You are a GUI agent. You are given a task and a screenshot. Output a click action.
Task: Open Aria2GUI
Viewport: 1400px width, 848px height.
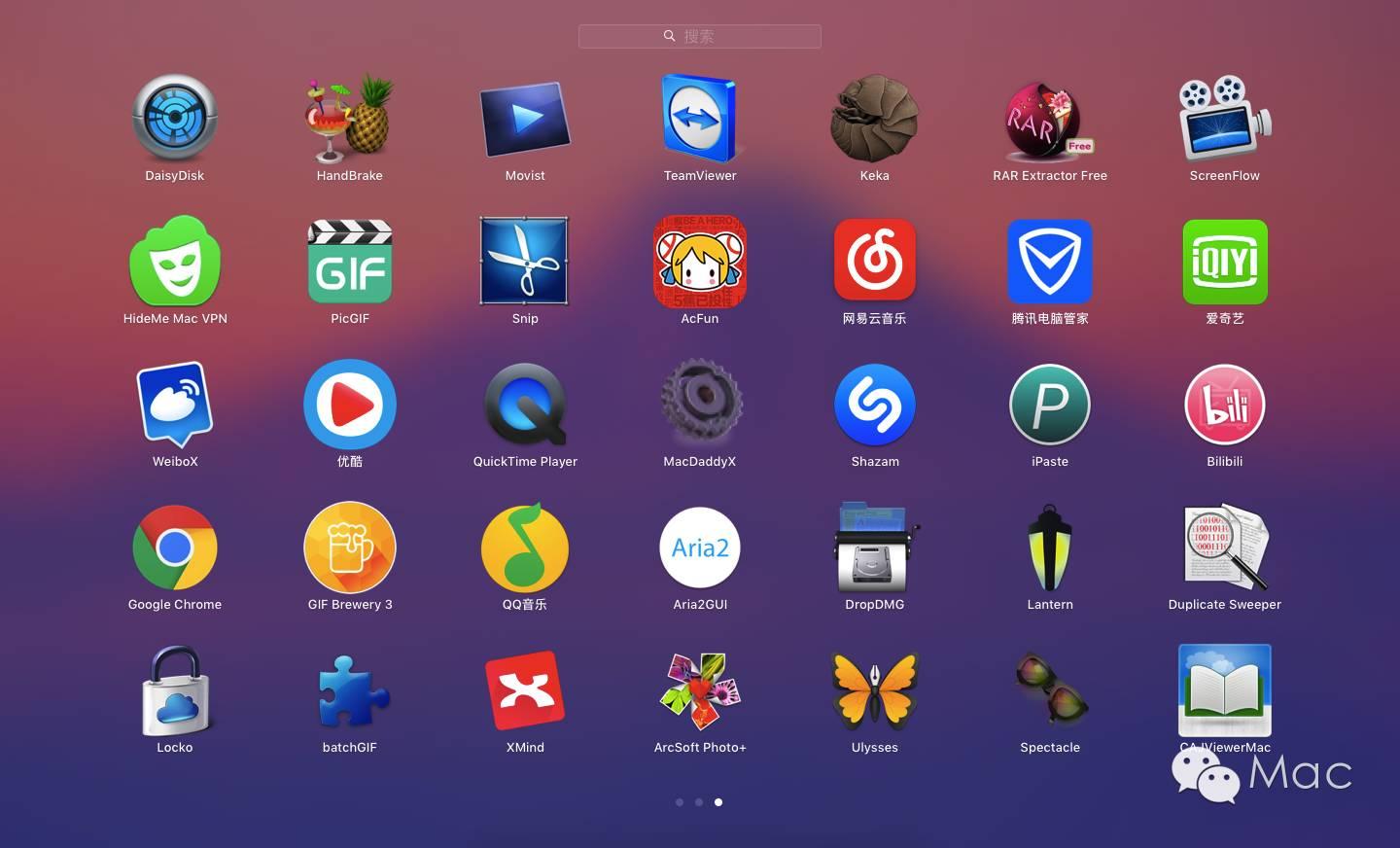pyautogui.click(x=700, y=548)
